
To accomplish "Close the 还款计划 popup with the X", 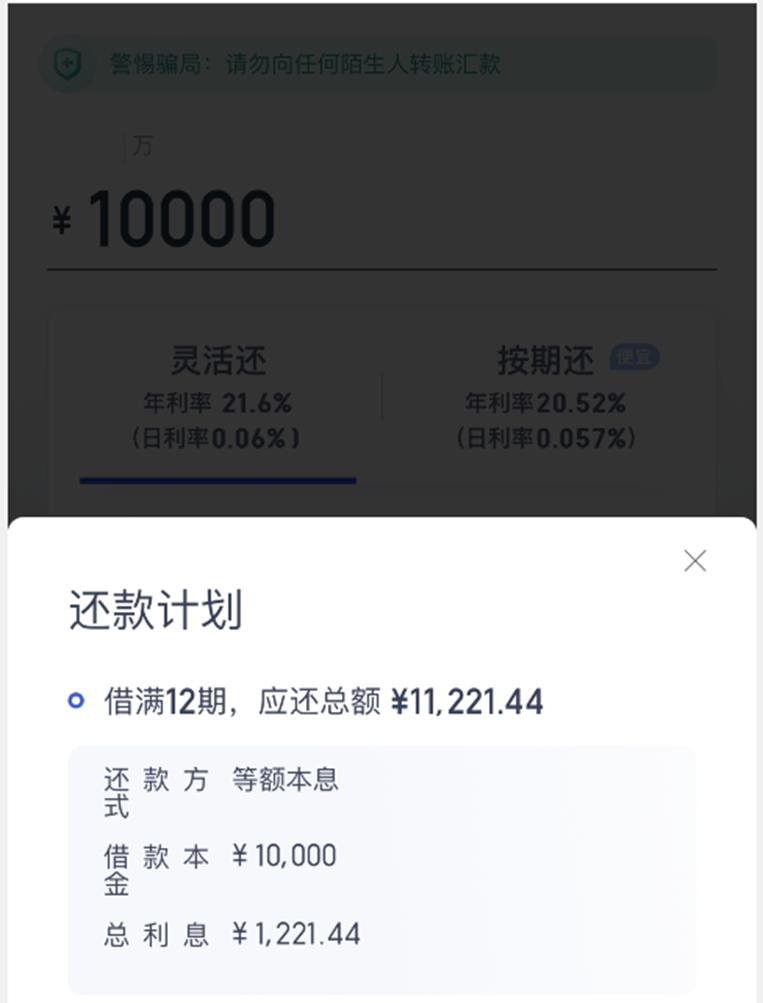I will [x=695, y=561].
